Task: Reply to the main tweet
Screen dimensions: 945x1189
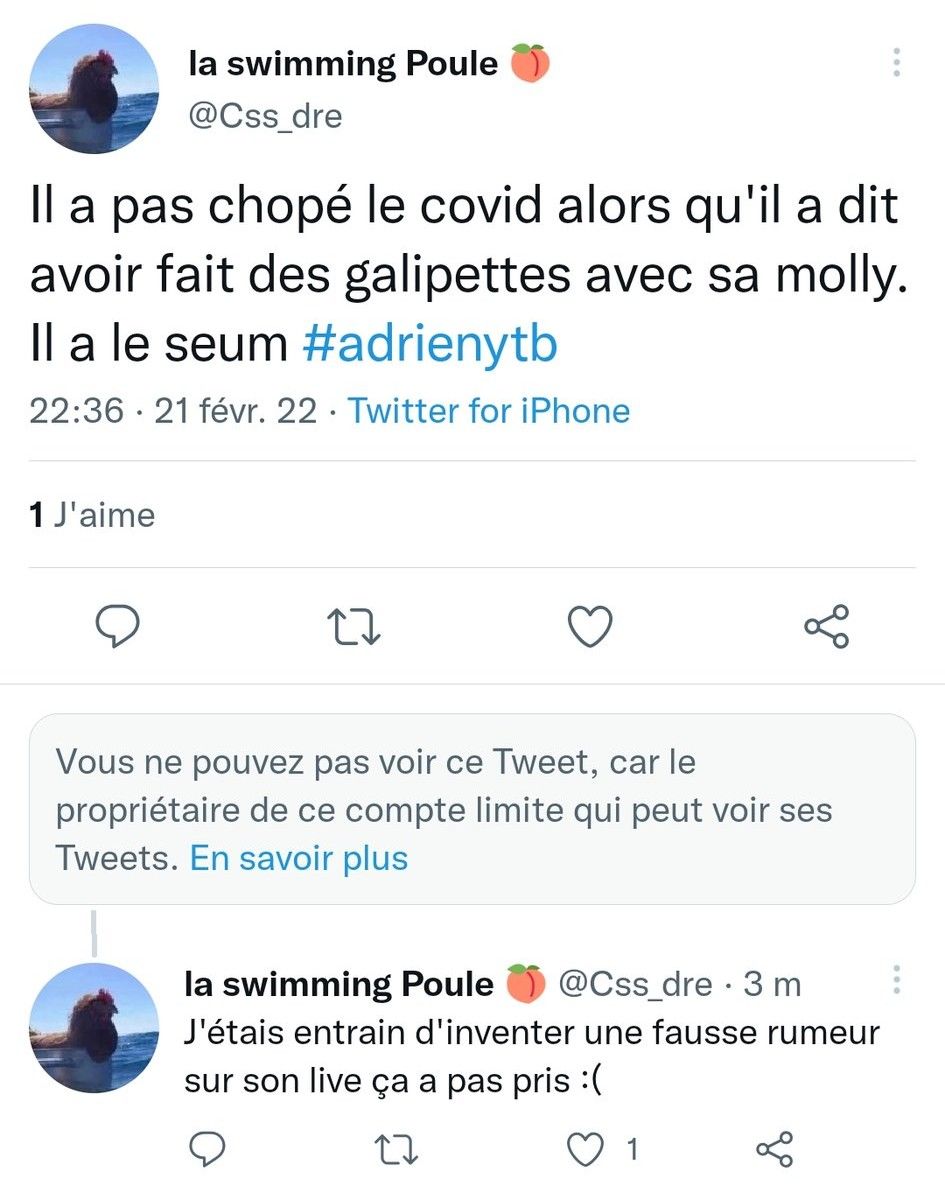Action: [x=116, y=627]
